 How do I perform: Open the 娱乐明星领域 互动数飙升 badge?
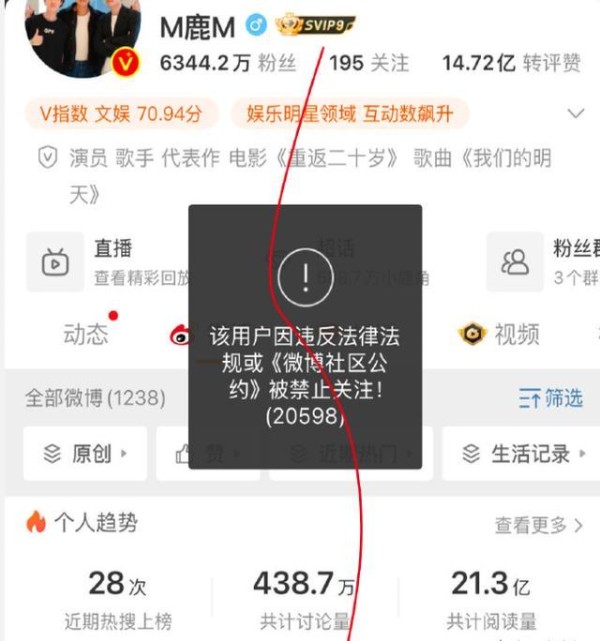[343, 113]
